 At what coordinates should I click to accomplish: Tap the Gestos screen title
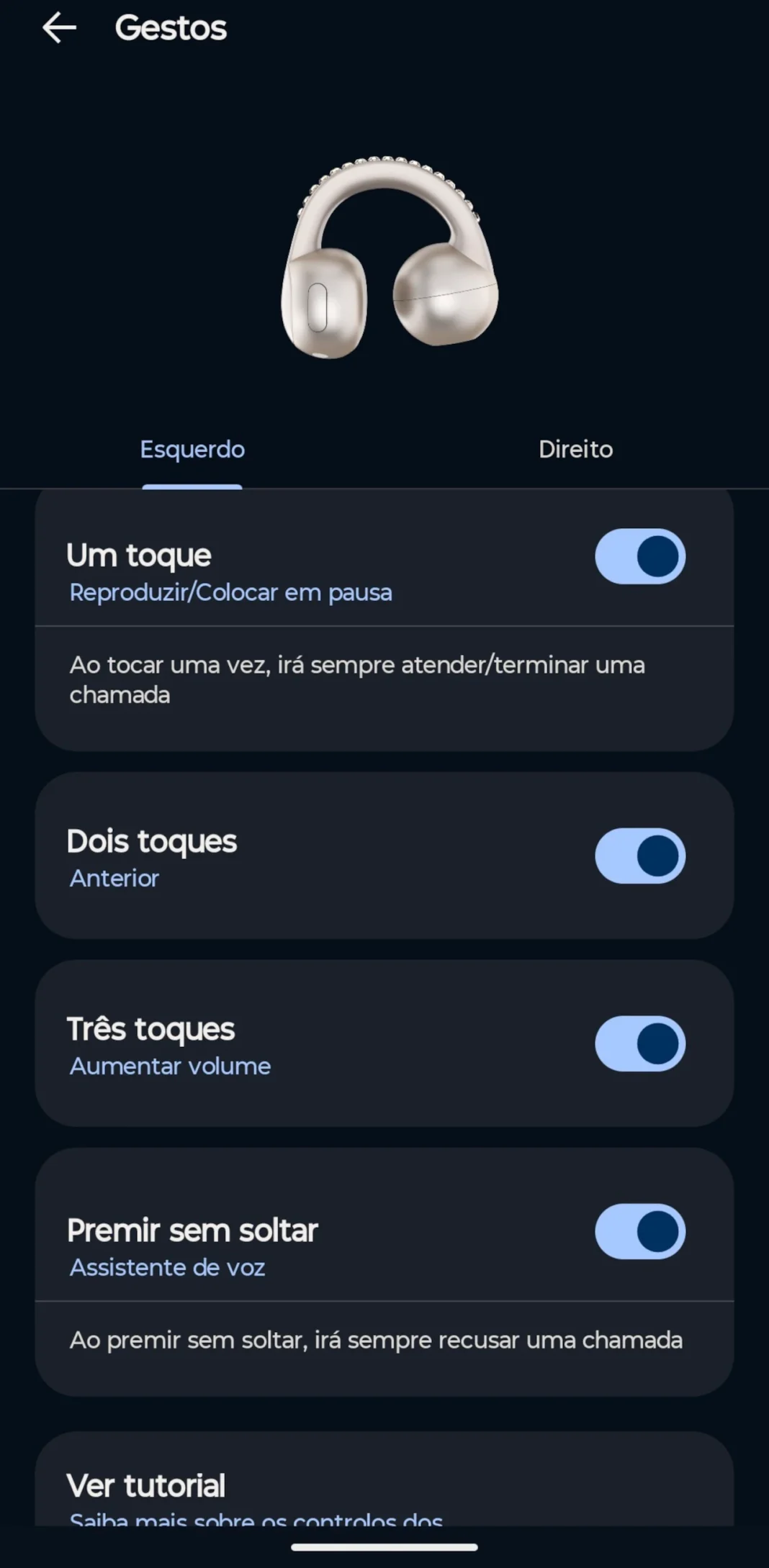coord(171,28)
